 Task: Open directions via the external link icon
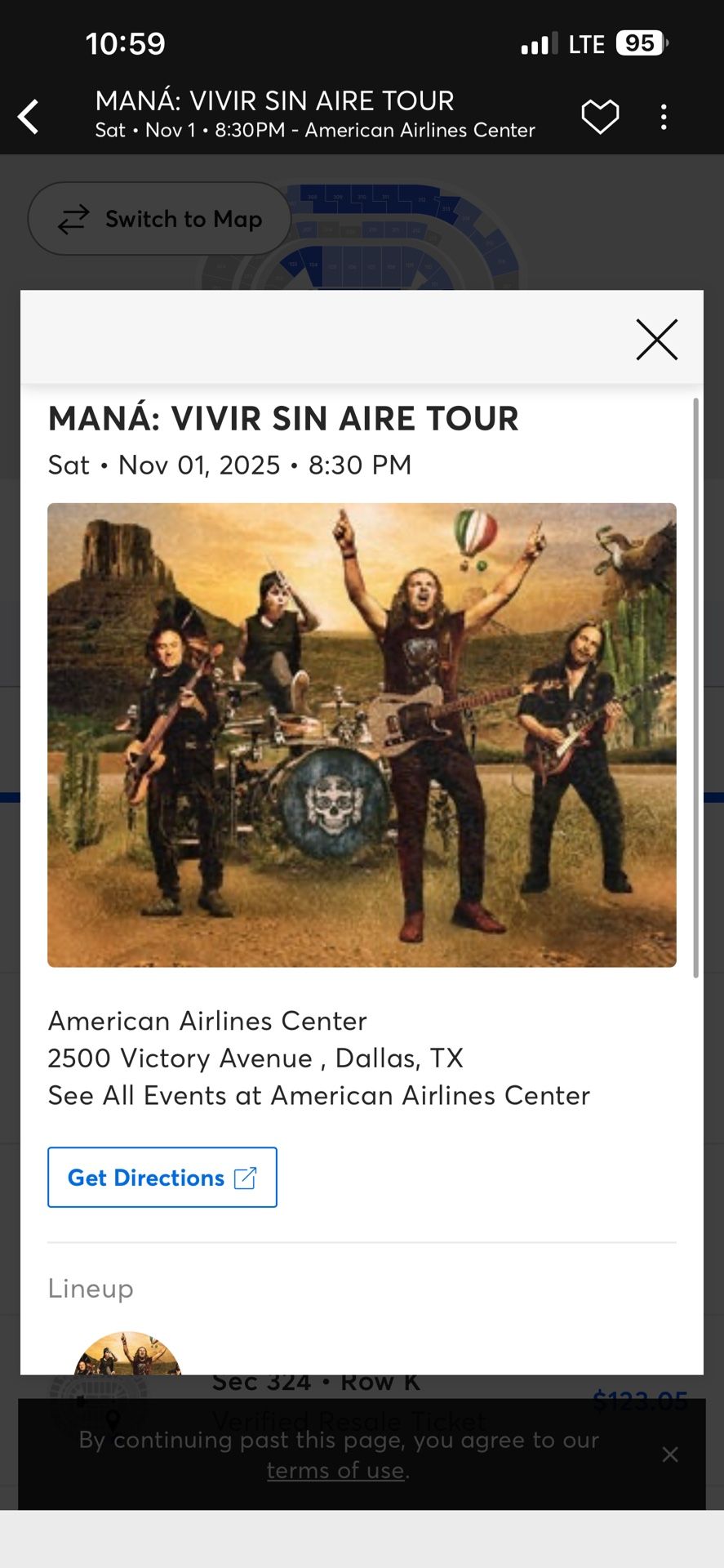pos(245,1177)
